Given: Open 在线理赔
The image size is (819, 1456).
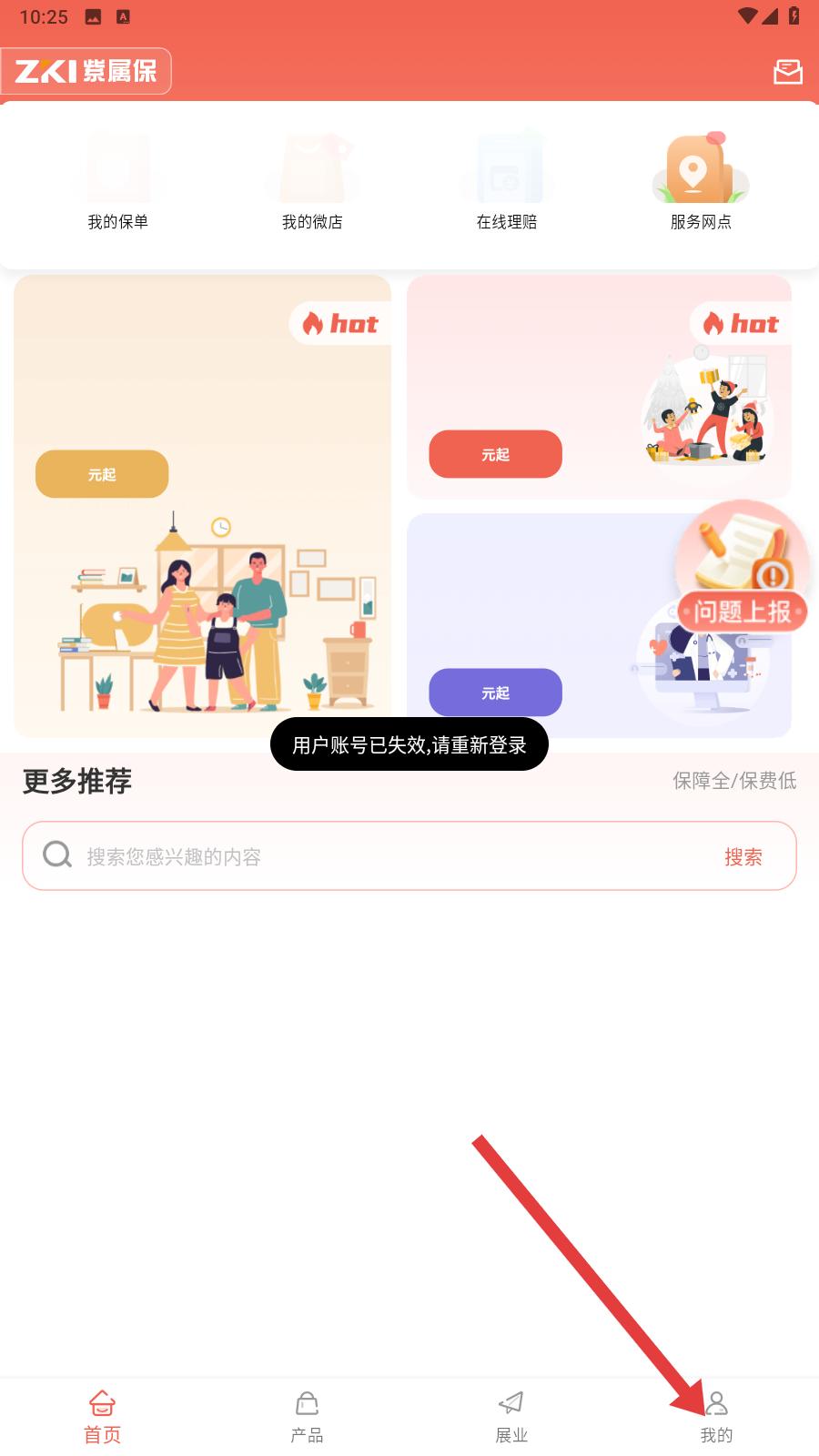Looking at the screenshot, I should 507,180.
